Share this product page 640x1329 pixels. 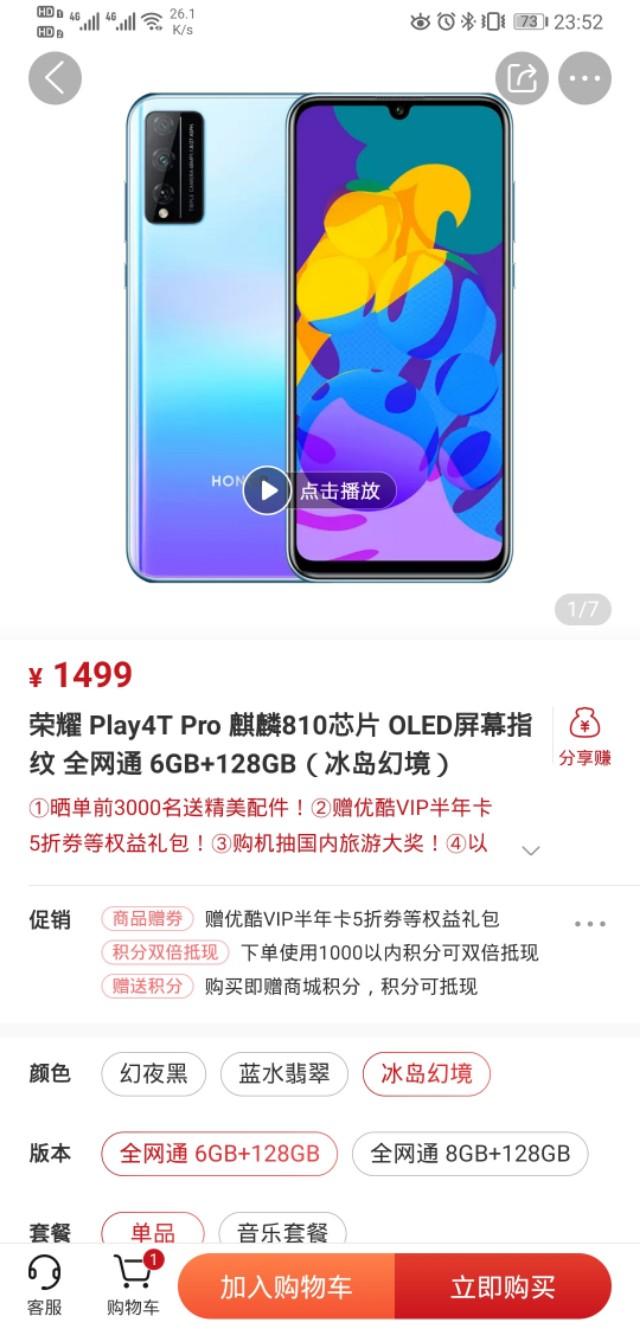pyautogui.click(x=522, y=78)
